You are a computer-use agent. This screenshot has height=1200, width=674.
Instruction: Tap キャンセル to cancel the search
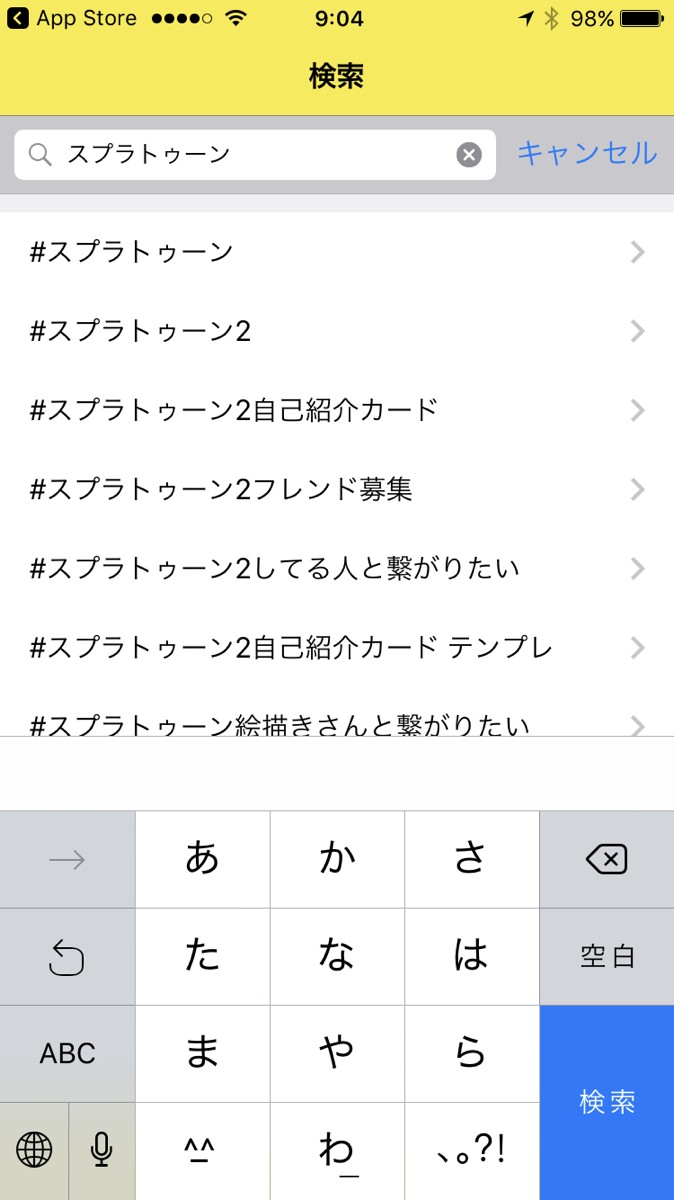tap(587, 153)
